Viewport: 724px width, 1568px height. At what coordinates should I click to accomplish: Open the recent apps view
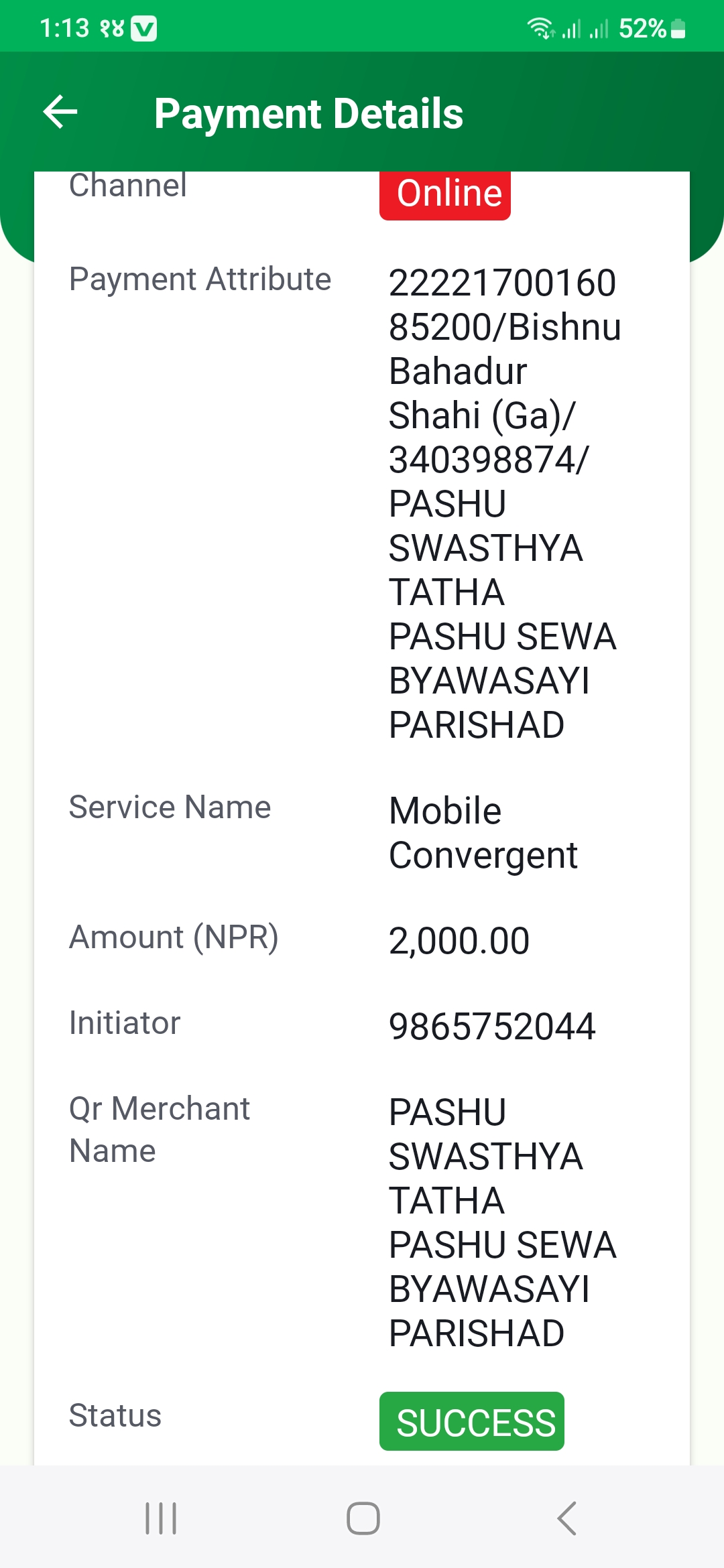(161, 1518)
